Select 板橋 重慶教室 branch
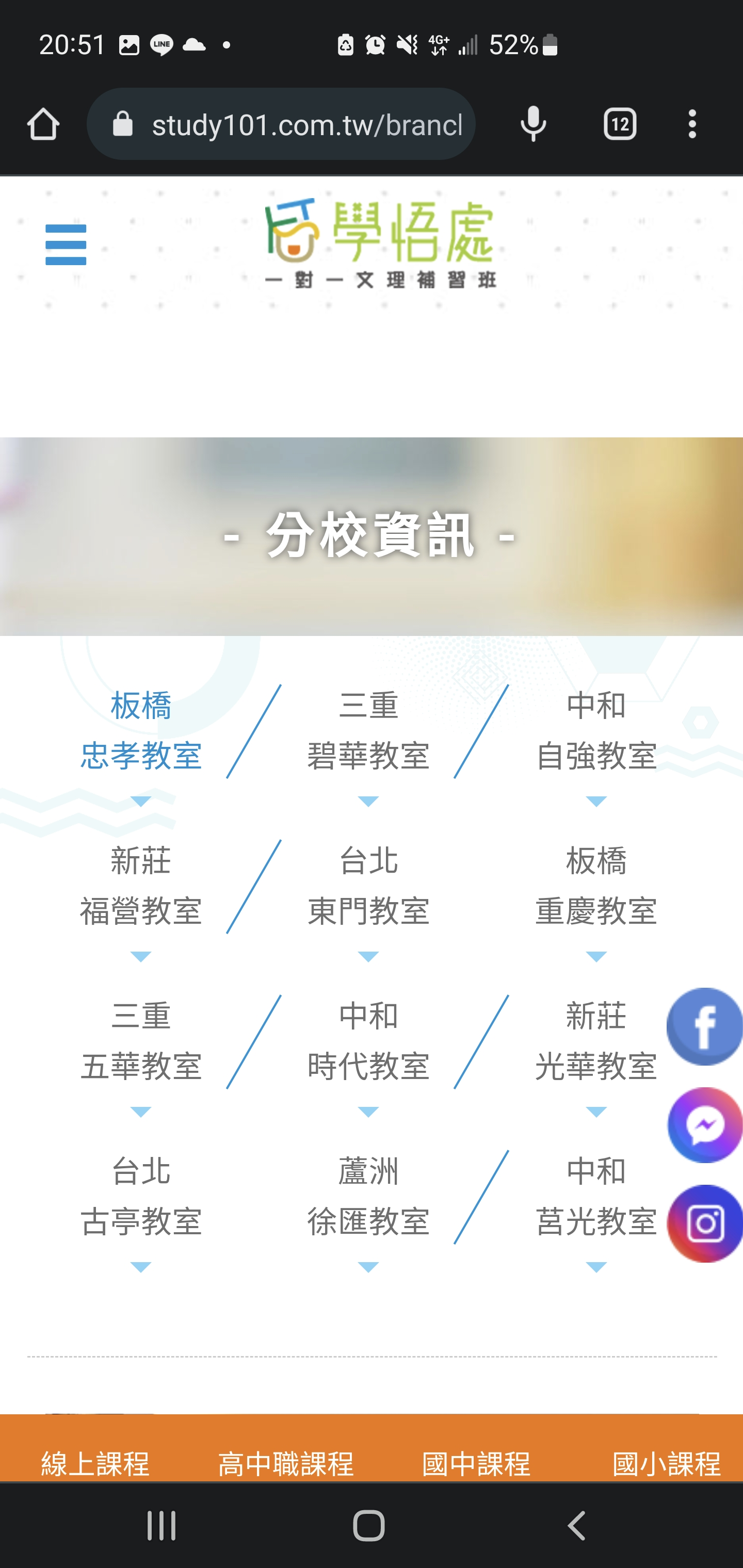The width and height of the screenshot is (743, 1568). (596, 886)
